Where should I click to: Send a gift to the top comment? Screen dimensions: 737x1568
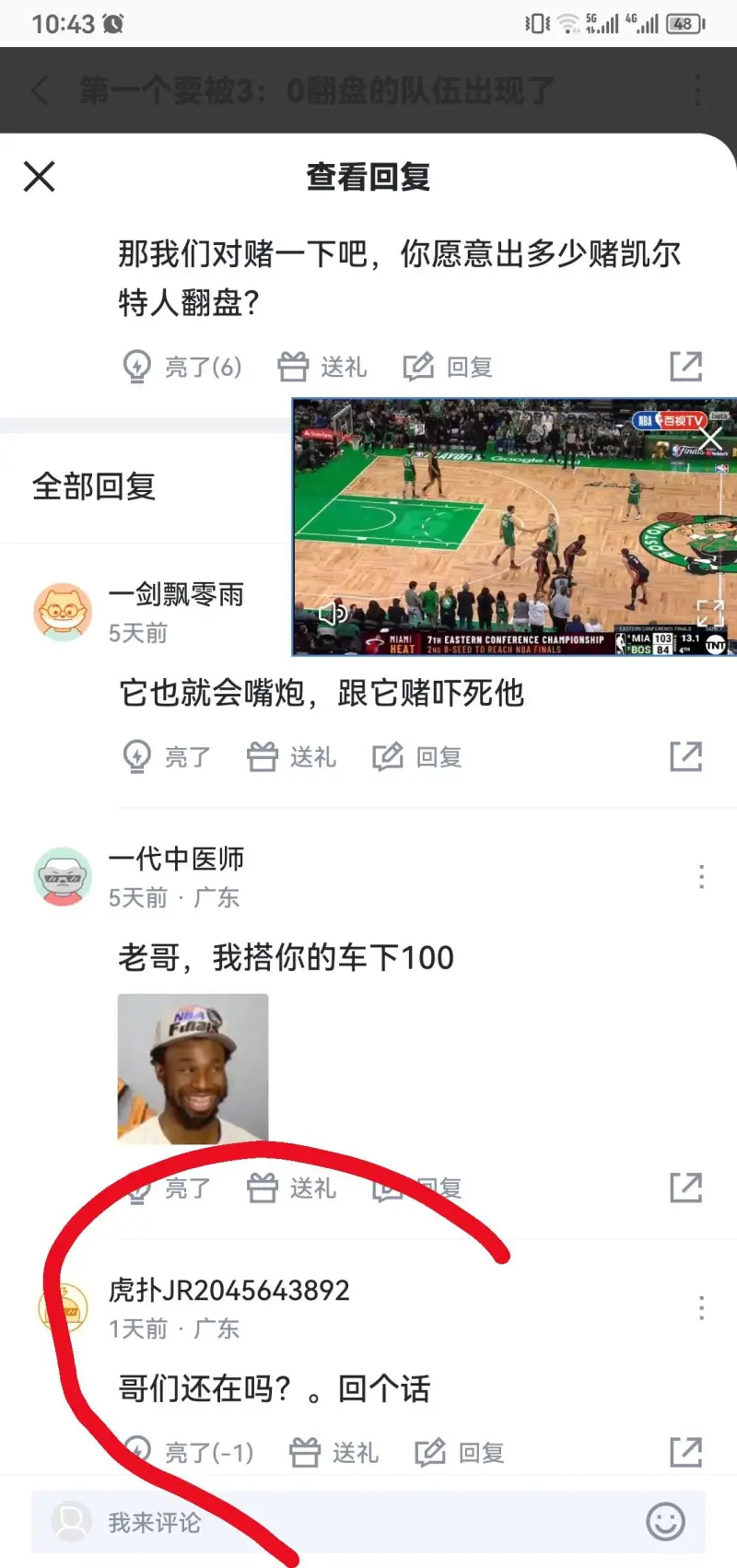click(322, 367)
